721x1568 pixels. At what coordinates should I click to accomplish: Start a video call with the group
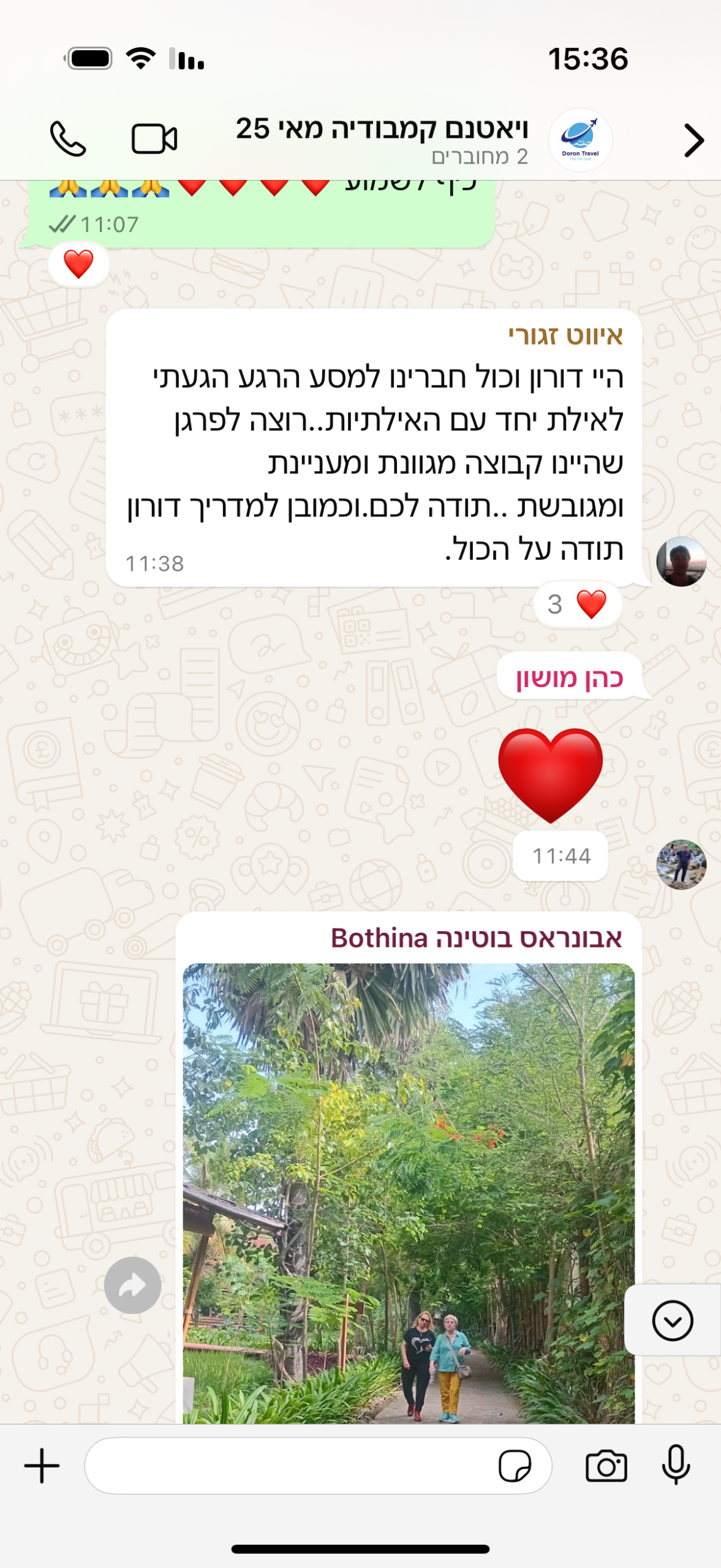tap(154, 139)
